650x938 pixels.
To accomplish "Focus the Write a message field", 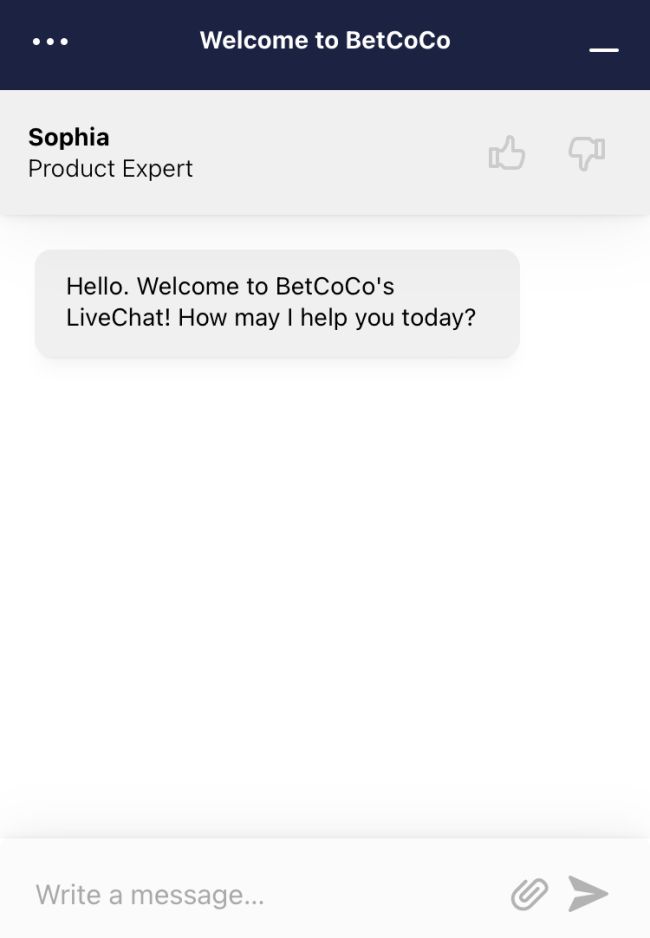I will [260, 894].
